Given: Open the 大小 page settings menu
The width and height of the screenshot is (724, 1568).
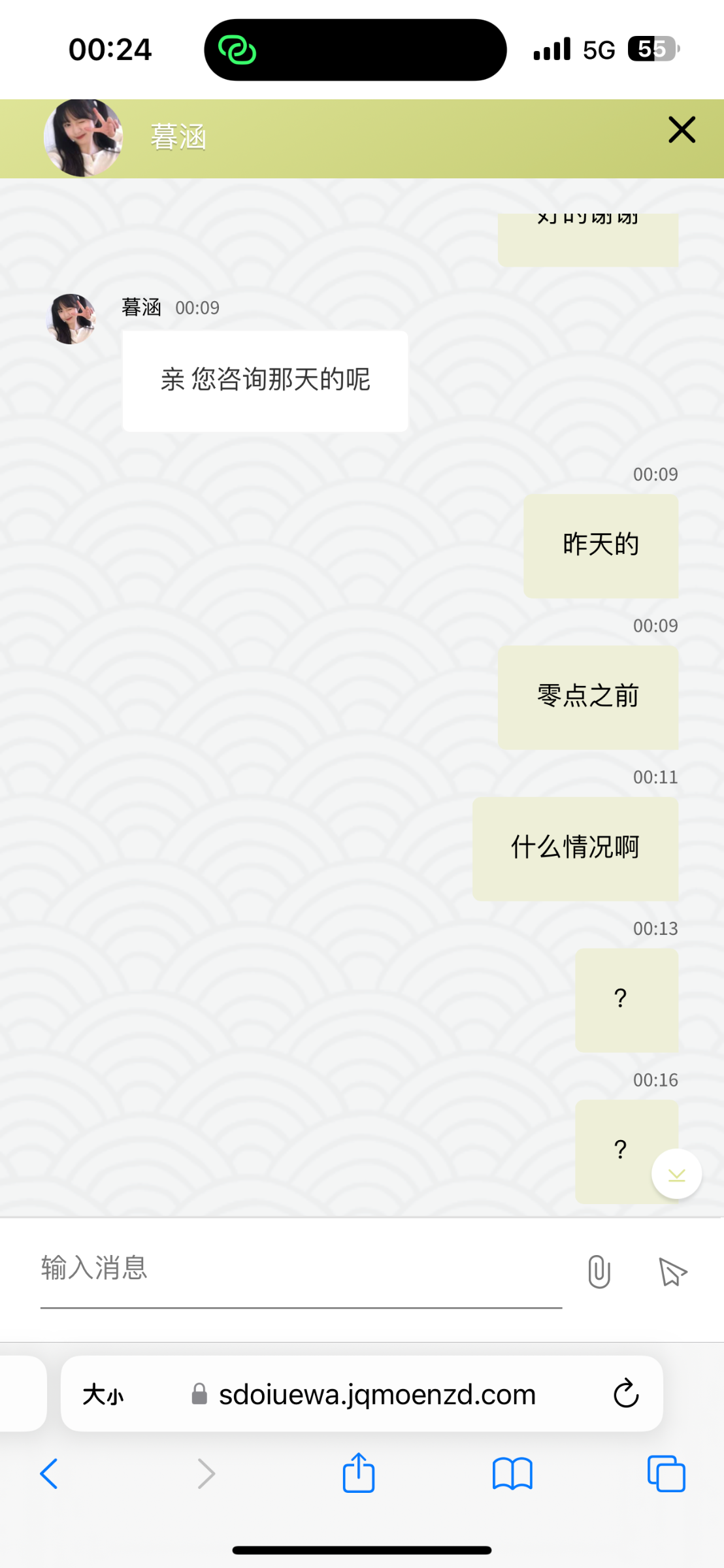Looking at the screenshot, I should tap(103, 1395).
